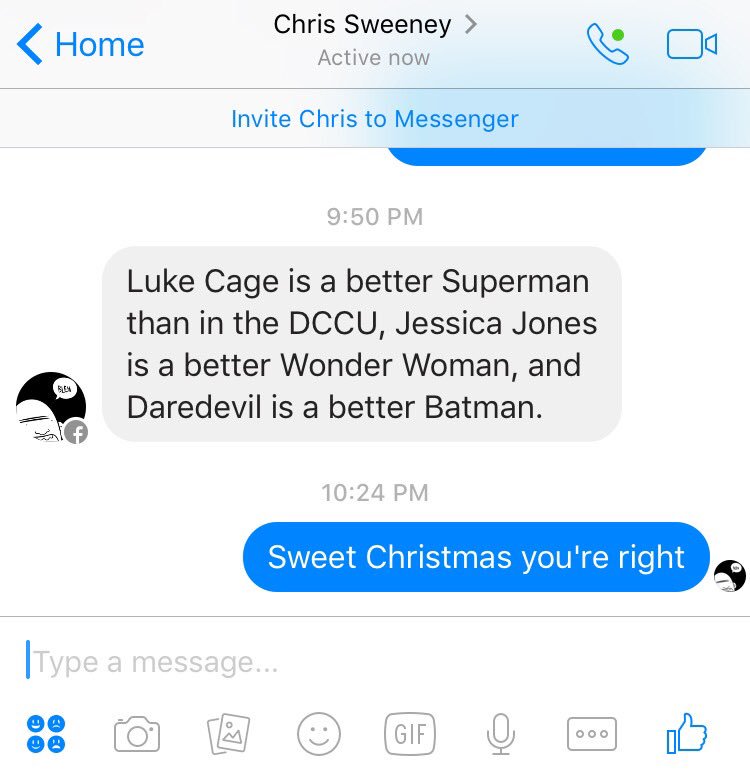Tap the microphone to record voice message
The width and height of the screenshot is (750, 773).
tap(500, 734)
